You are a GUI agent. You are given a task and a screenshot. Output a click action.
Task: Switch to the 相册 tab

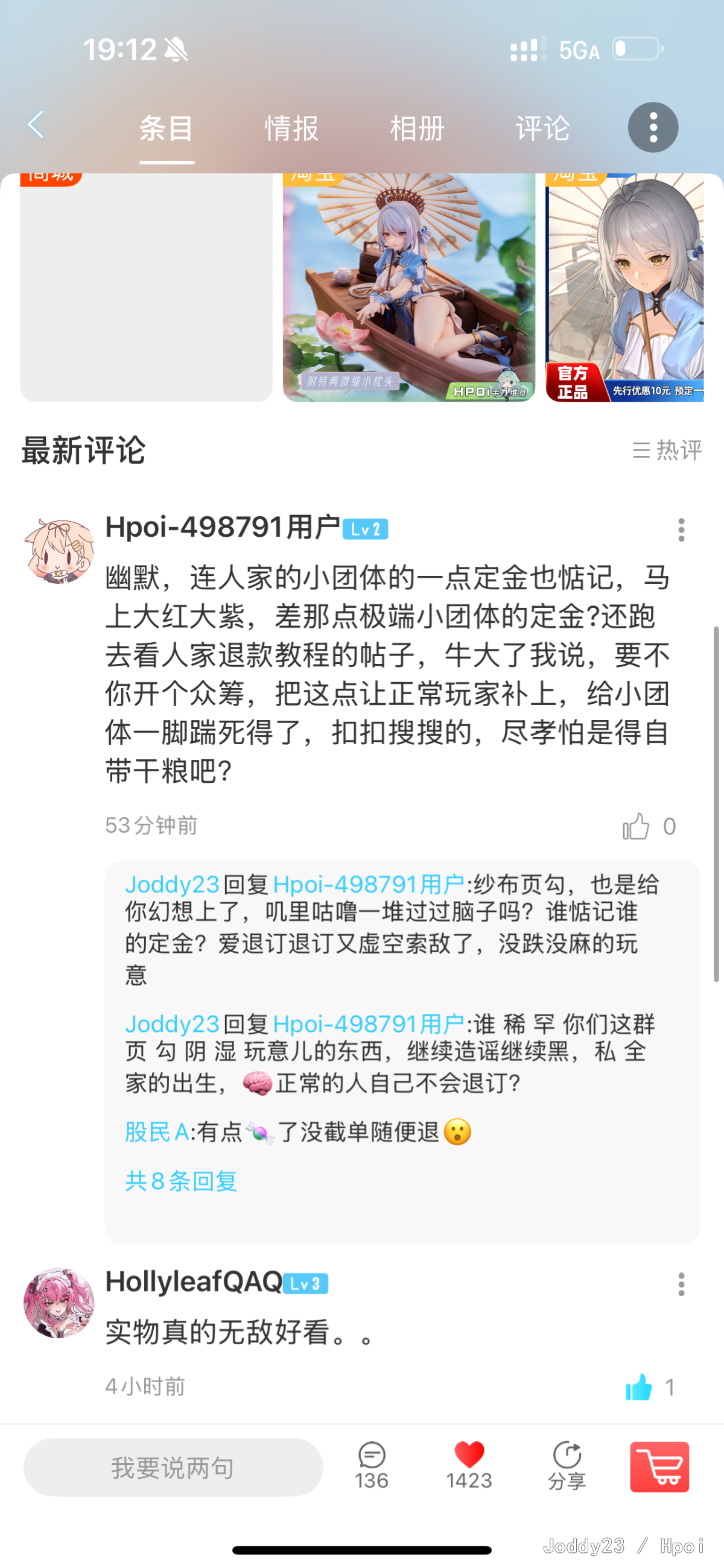click(x=416, y=128)
